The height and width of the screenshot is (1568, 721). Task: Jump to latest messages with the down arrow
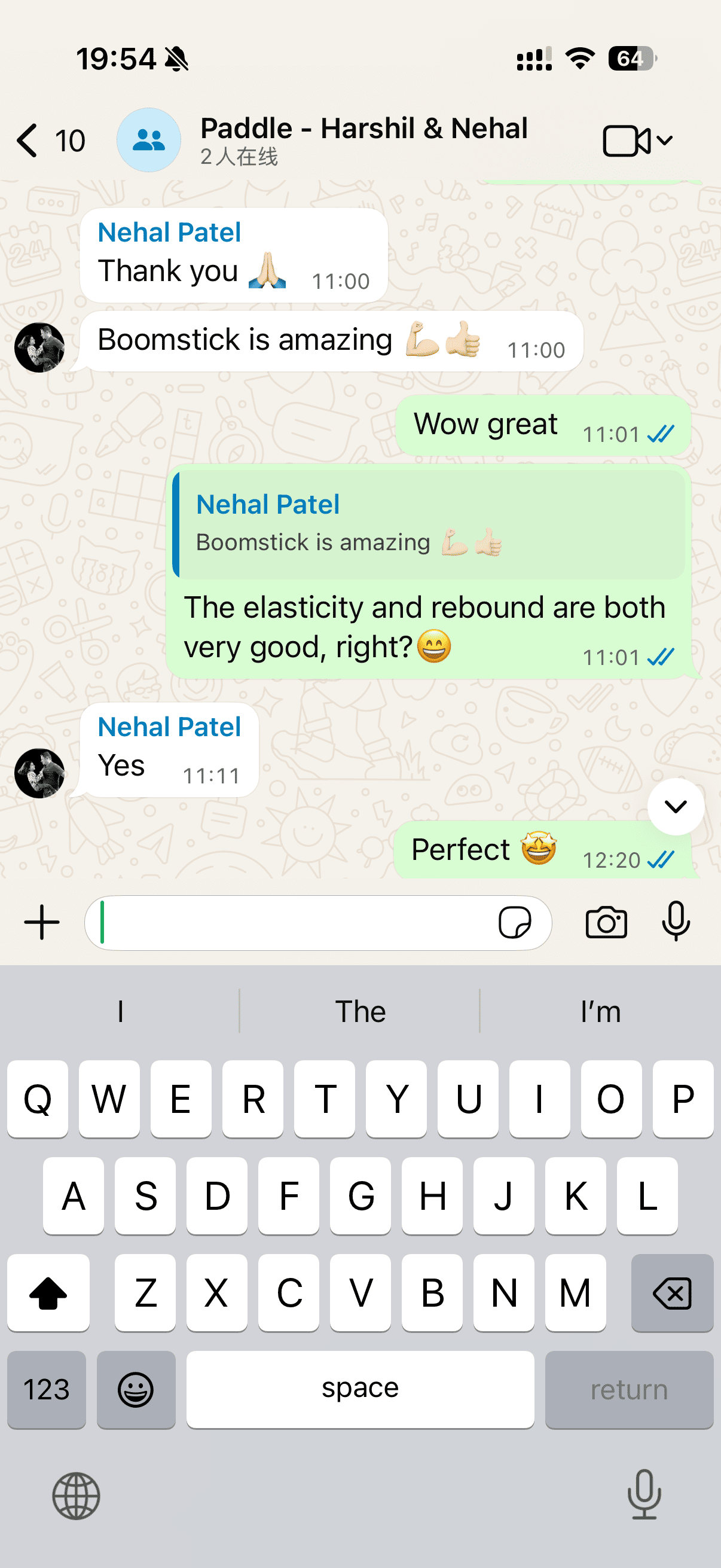[676, 806]
